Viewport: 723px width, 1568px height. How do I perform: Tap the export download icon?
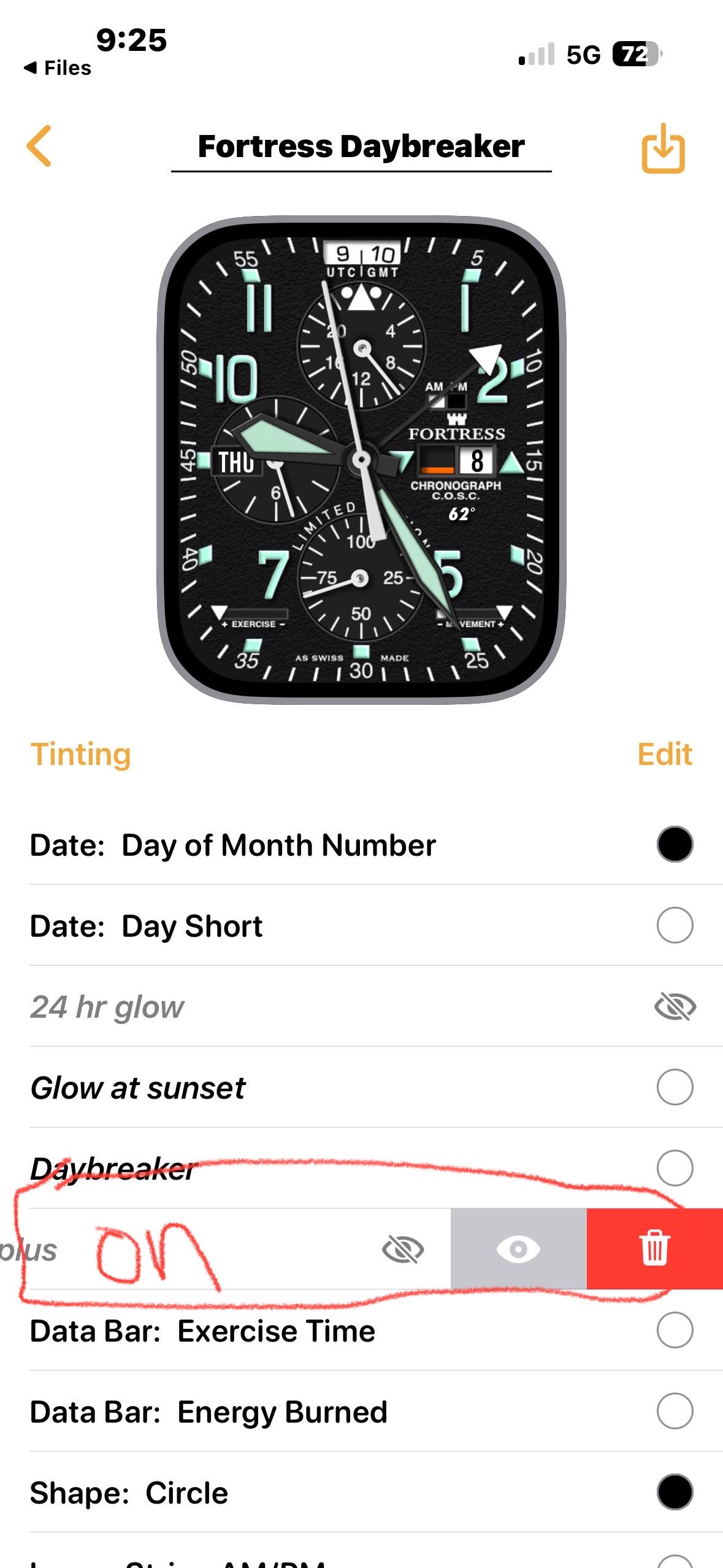[x=663, y=148]
